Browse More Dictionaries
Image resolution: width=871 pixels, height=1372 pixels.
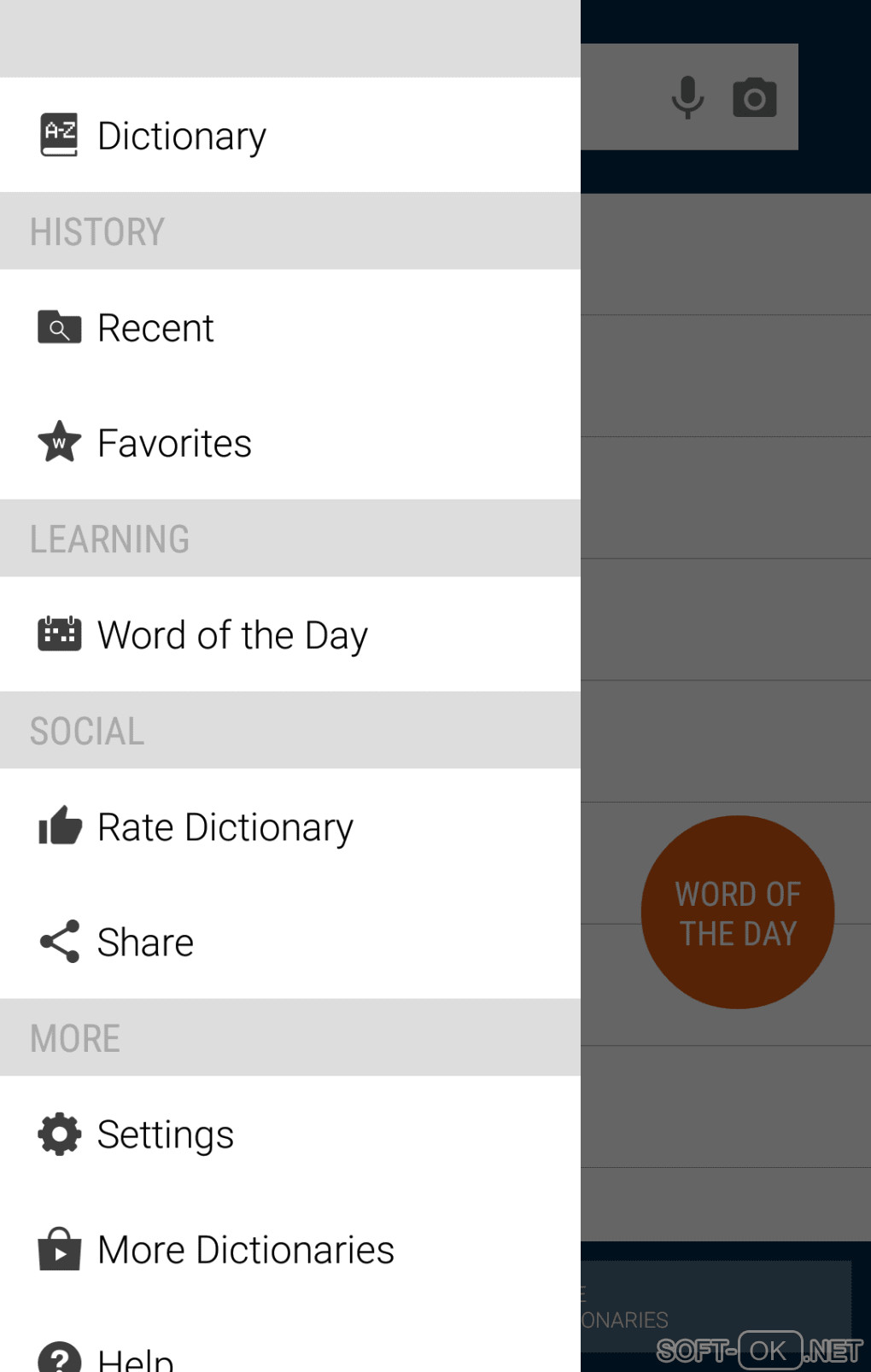pos(245,1250)
